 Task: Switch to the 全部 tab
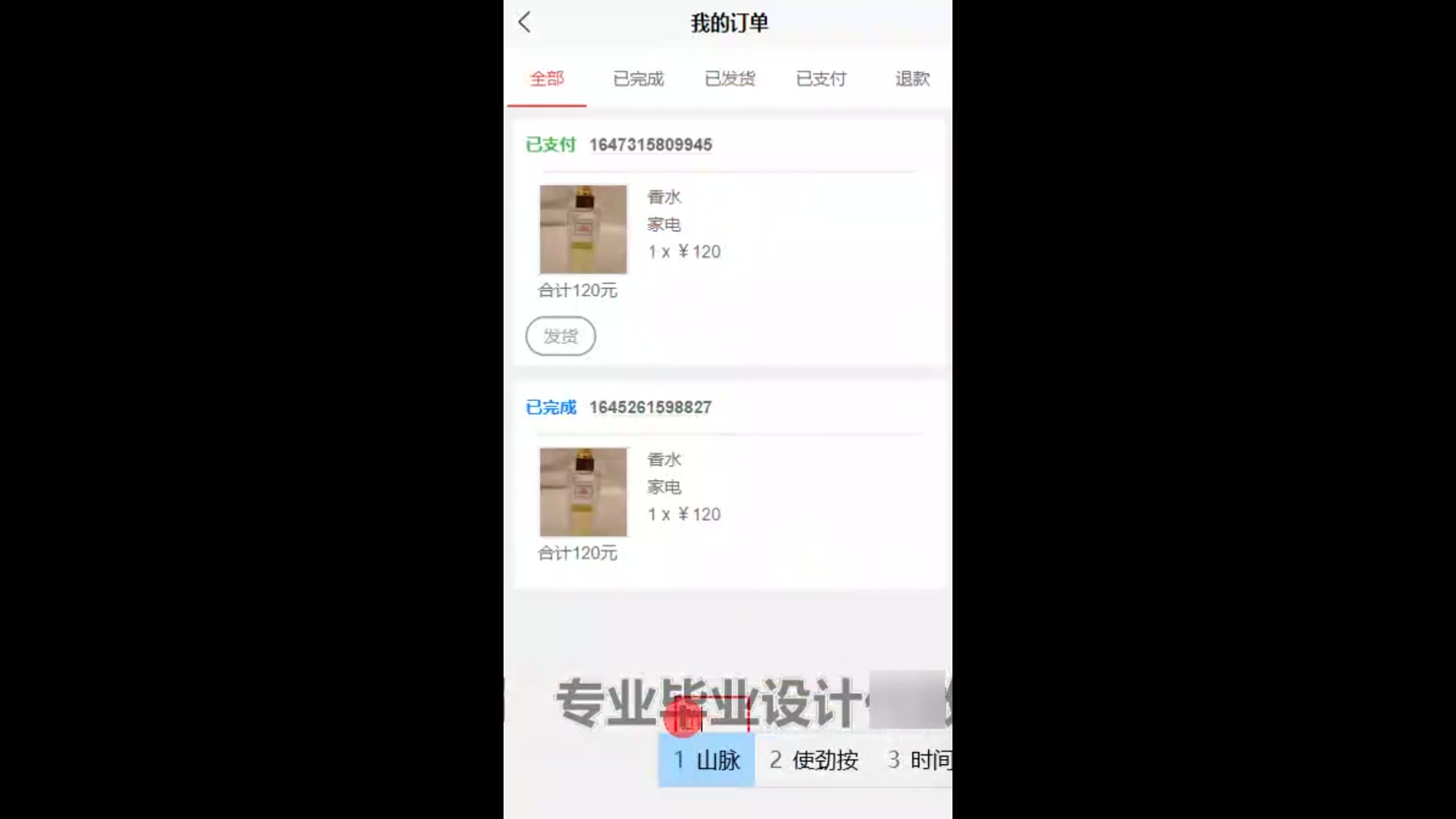547,79
